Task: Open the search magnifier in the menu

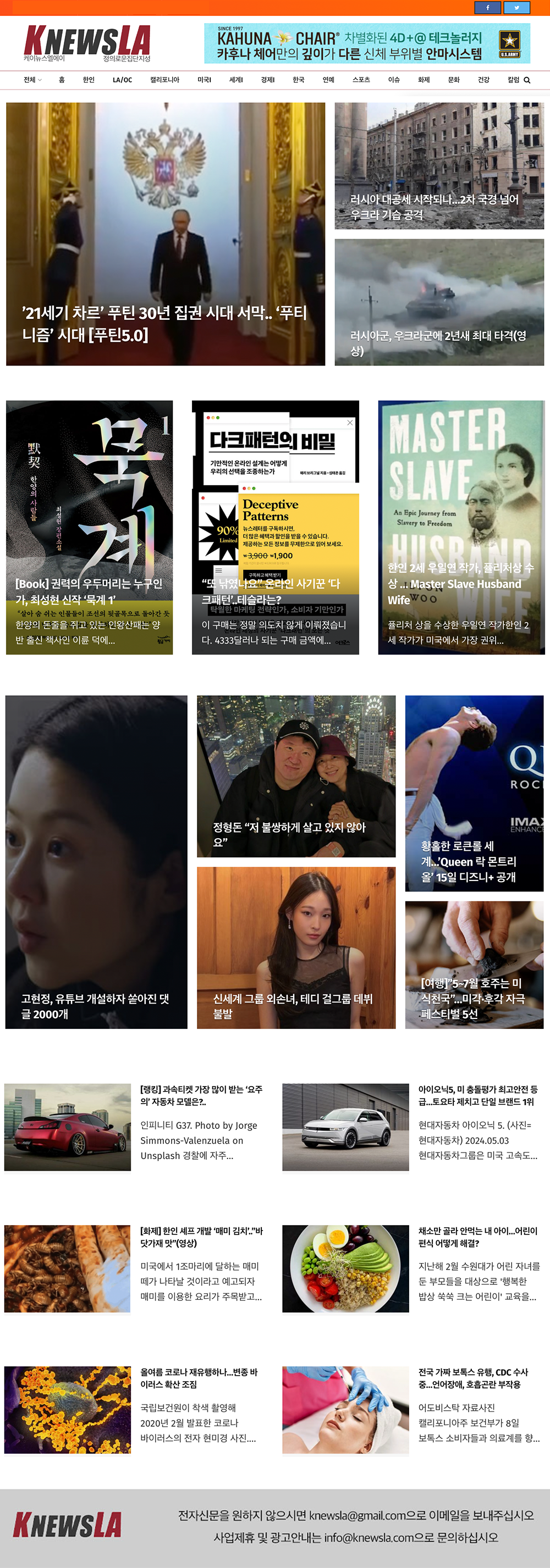Action: 527,80
